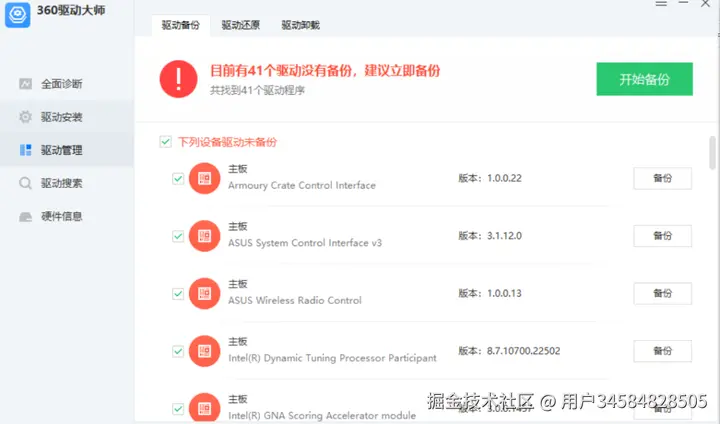Open the title bar menu icon
Viewport: 720px width, 424px height.
661,5
